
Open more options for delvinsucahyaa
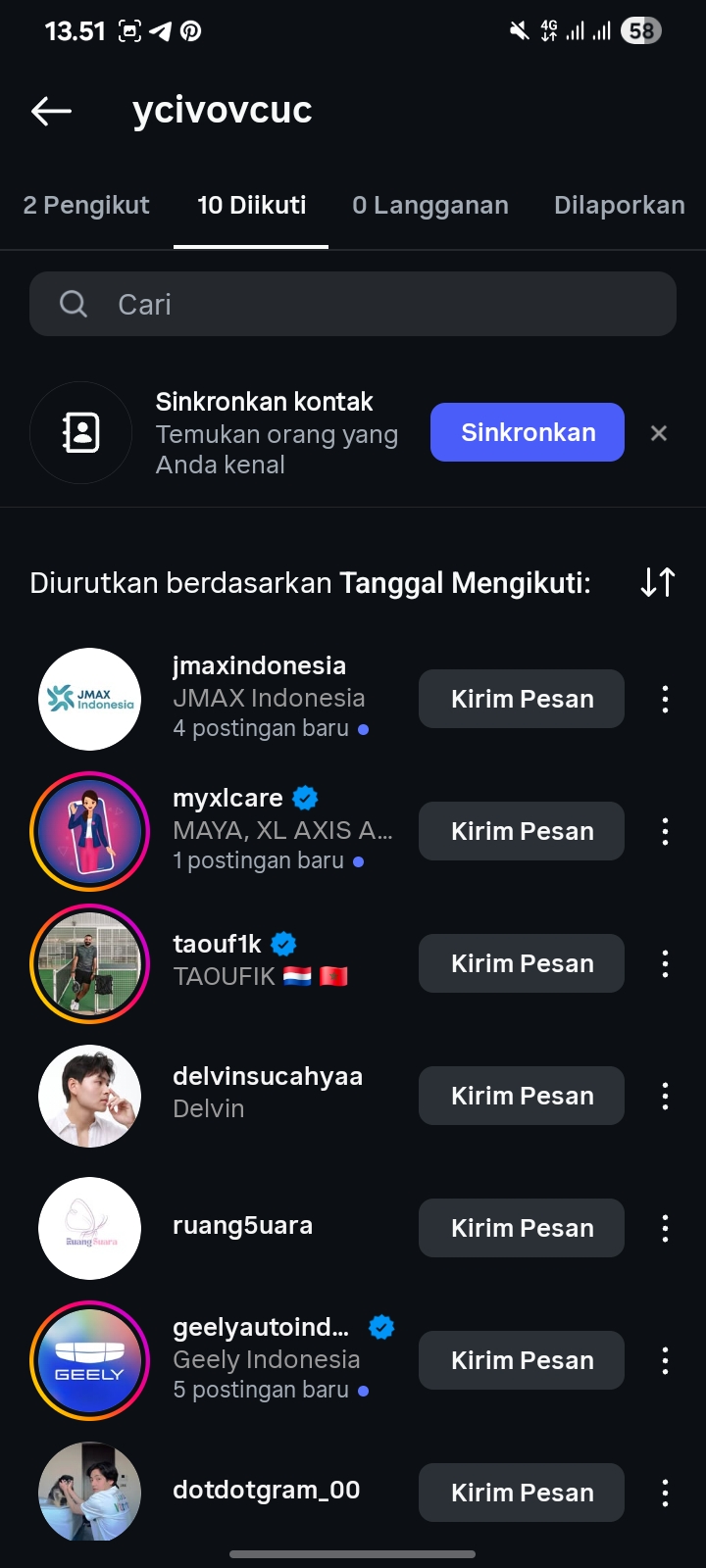(x=665, y=1096)
